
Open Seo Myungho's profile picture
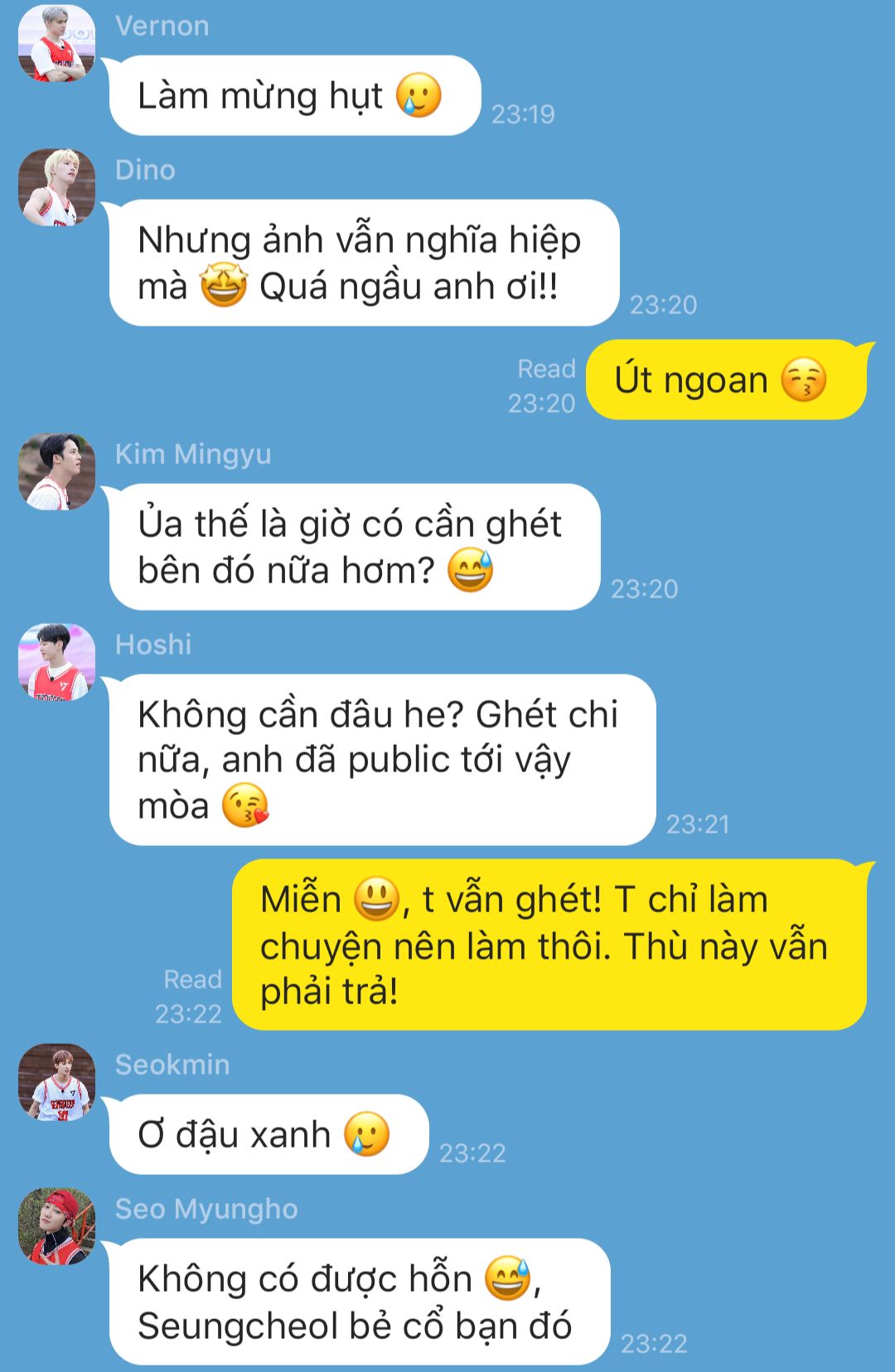click(56, 1226)
